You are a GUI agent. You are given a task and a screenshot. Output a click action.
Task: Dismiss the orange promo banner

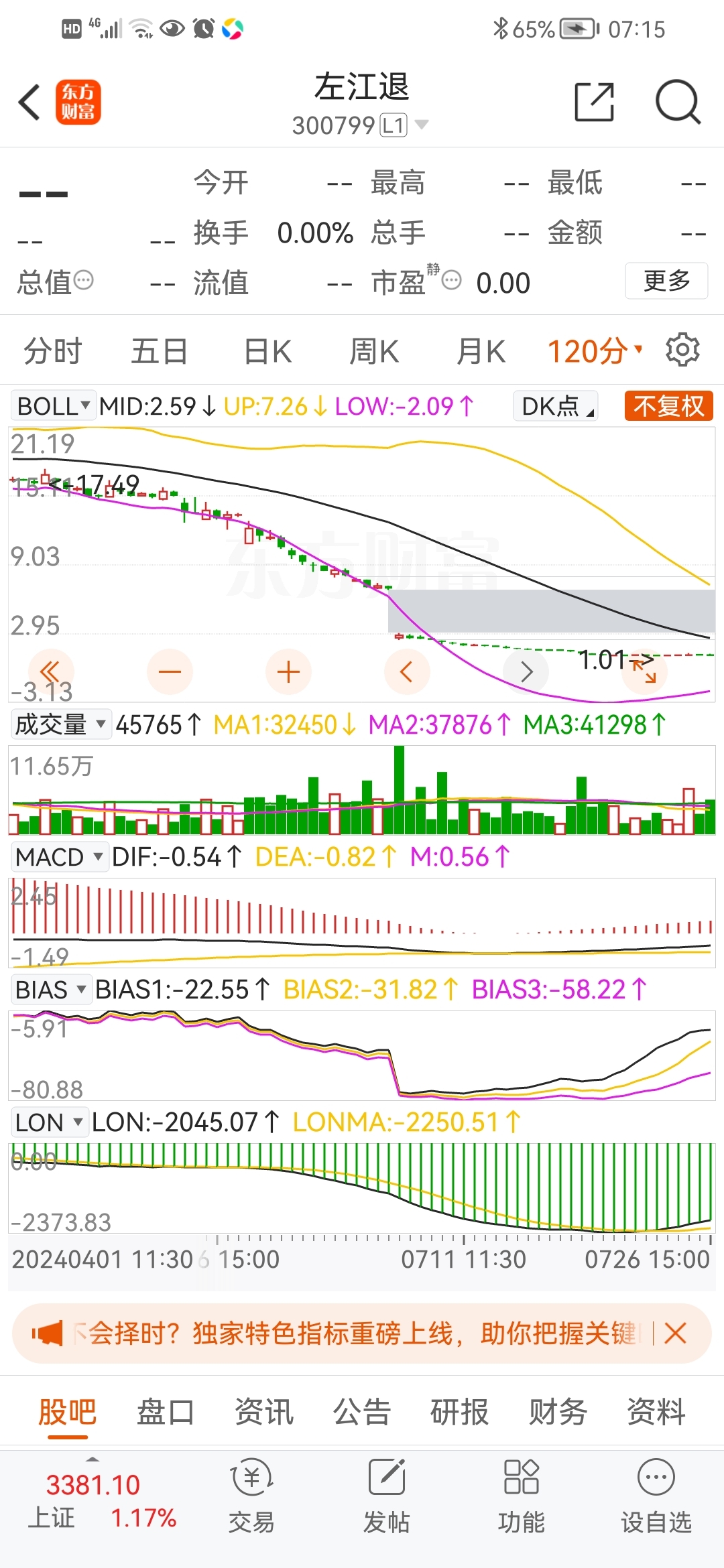pyautogui.click(x=675, y=1333)
